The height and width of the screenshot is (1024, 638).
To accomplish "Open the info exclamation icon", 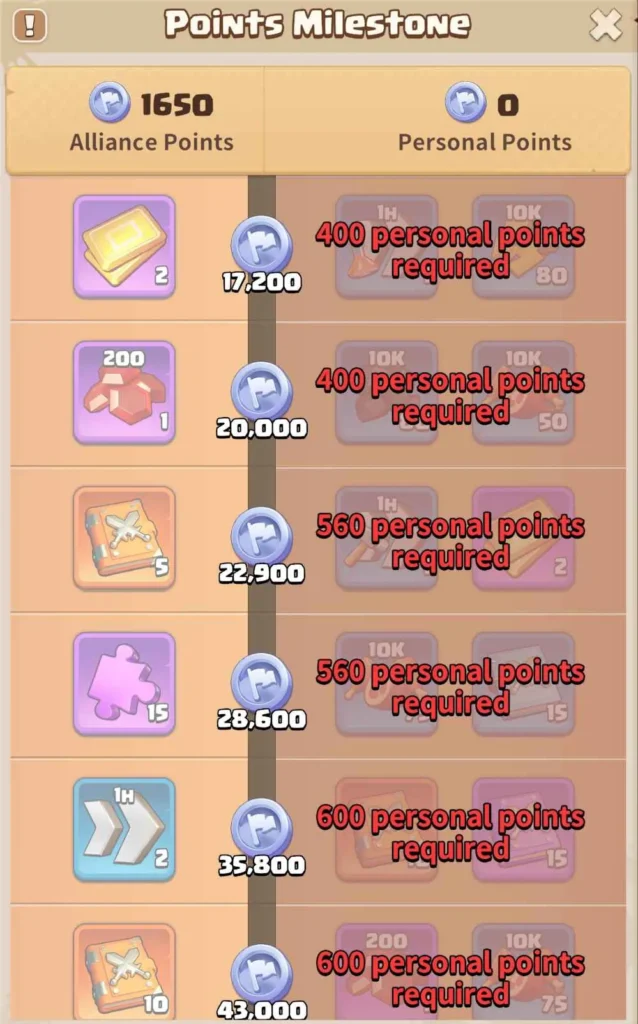I will click(32, 25).
